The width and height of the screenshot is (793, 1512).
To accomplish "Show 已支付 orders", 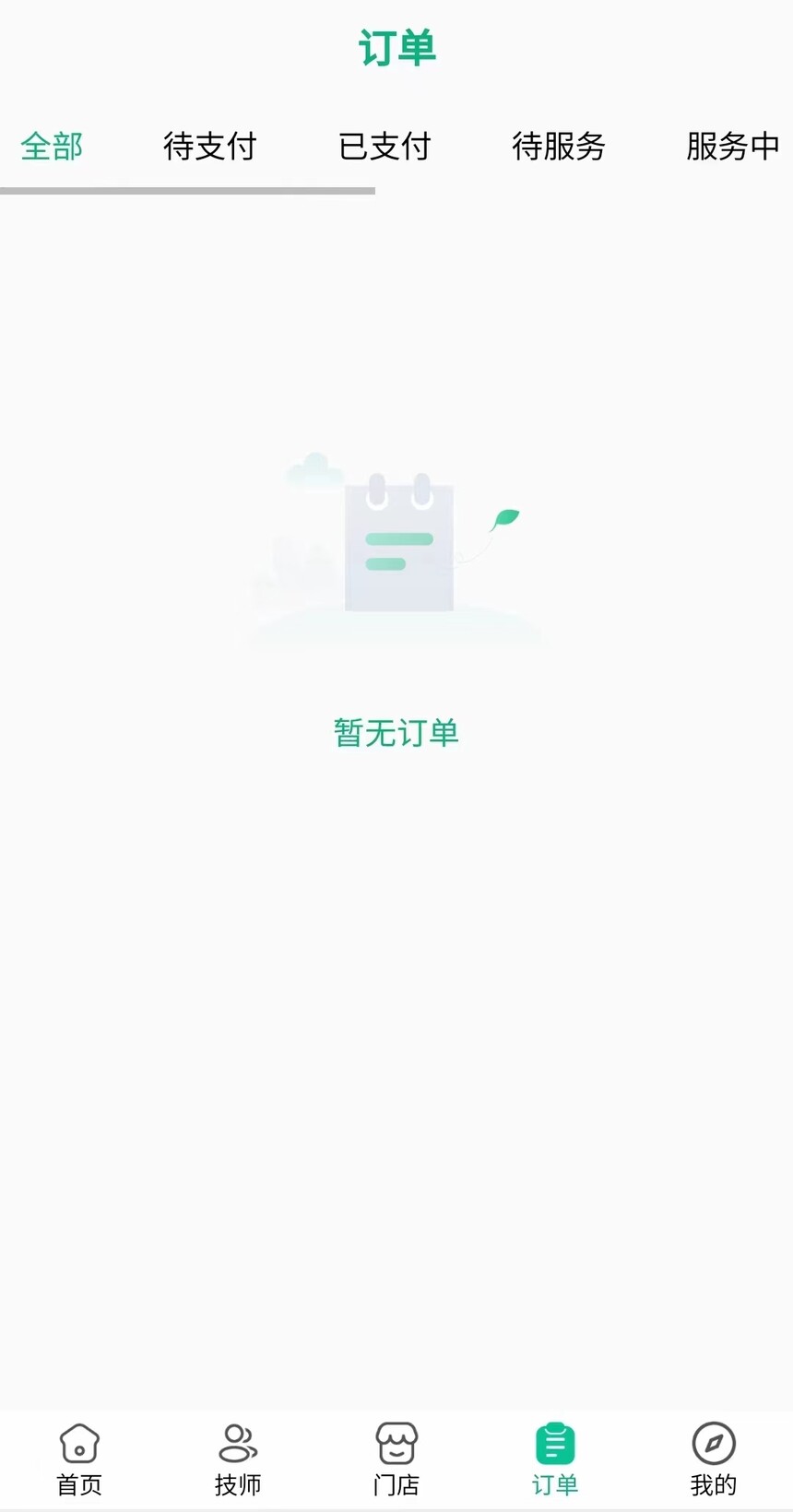I will [x=384, y=147].
